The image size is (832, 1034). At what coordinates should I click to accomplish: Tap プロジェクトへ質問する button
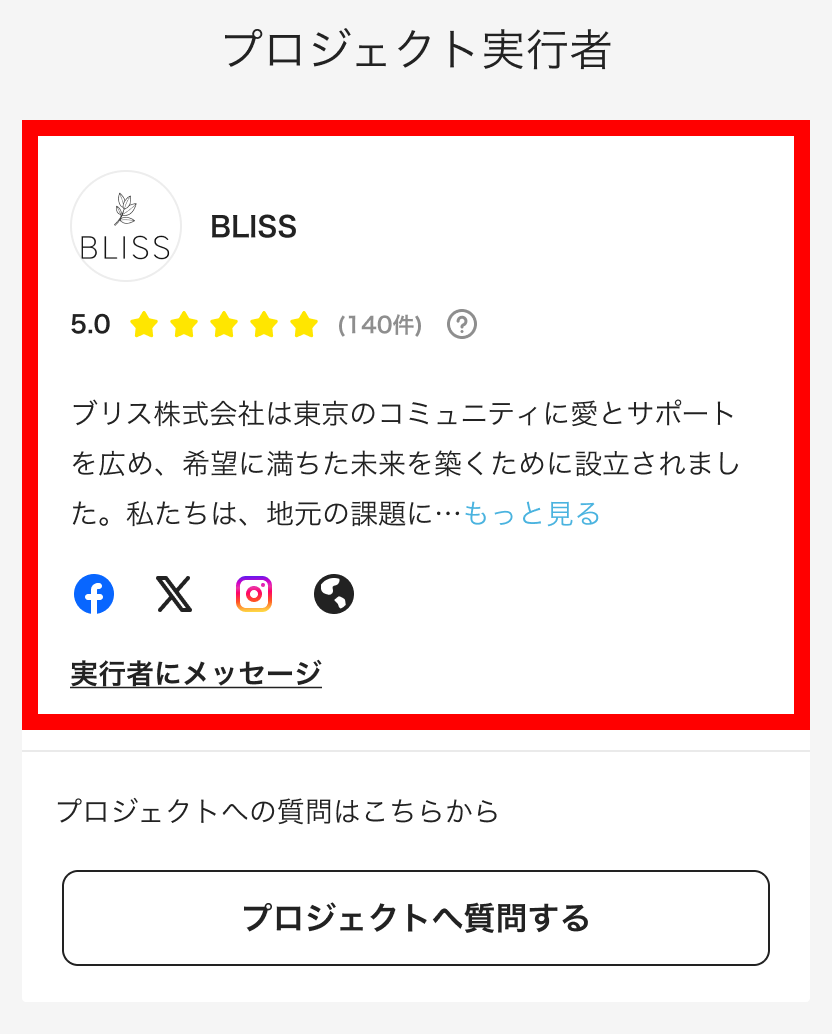coord(416,918)
